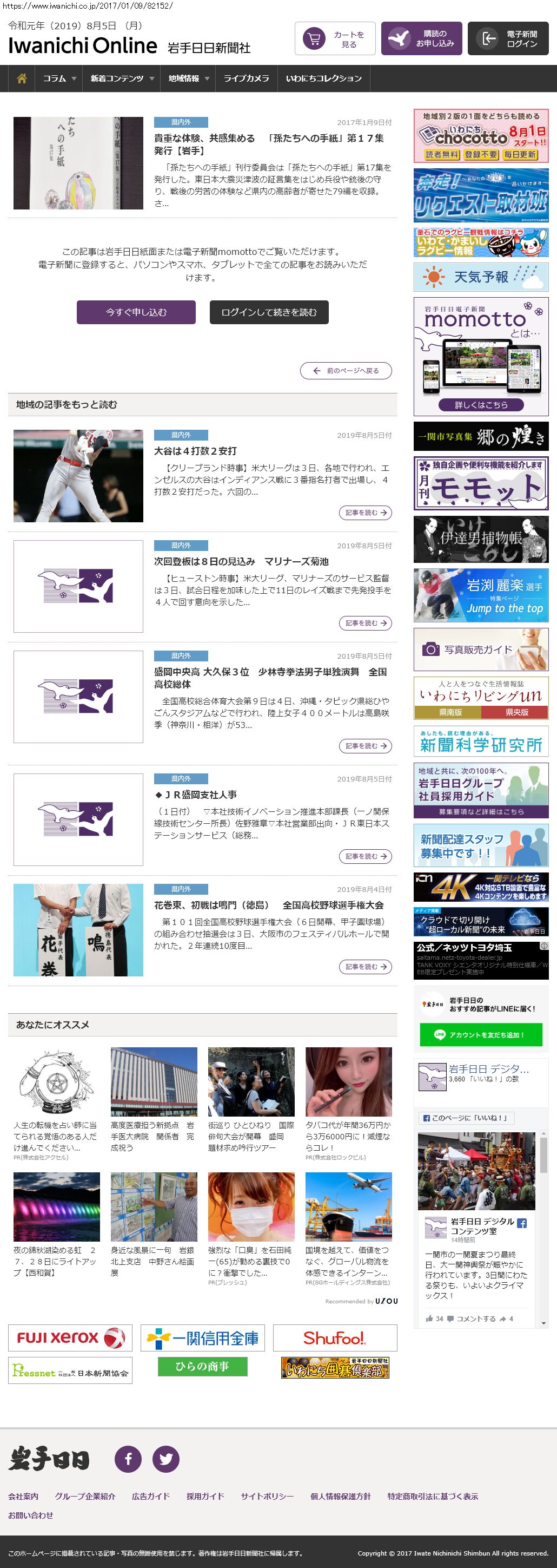Viewport: 557px width, 1568px height.
Task: Add the LINE account as friend
Action: [480, 1035]
